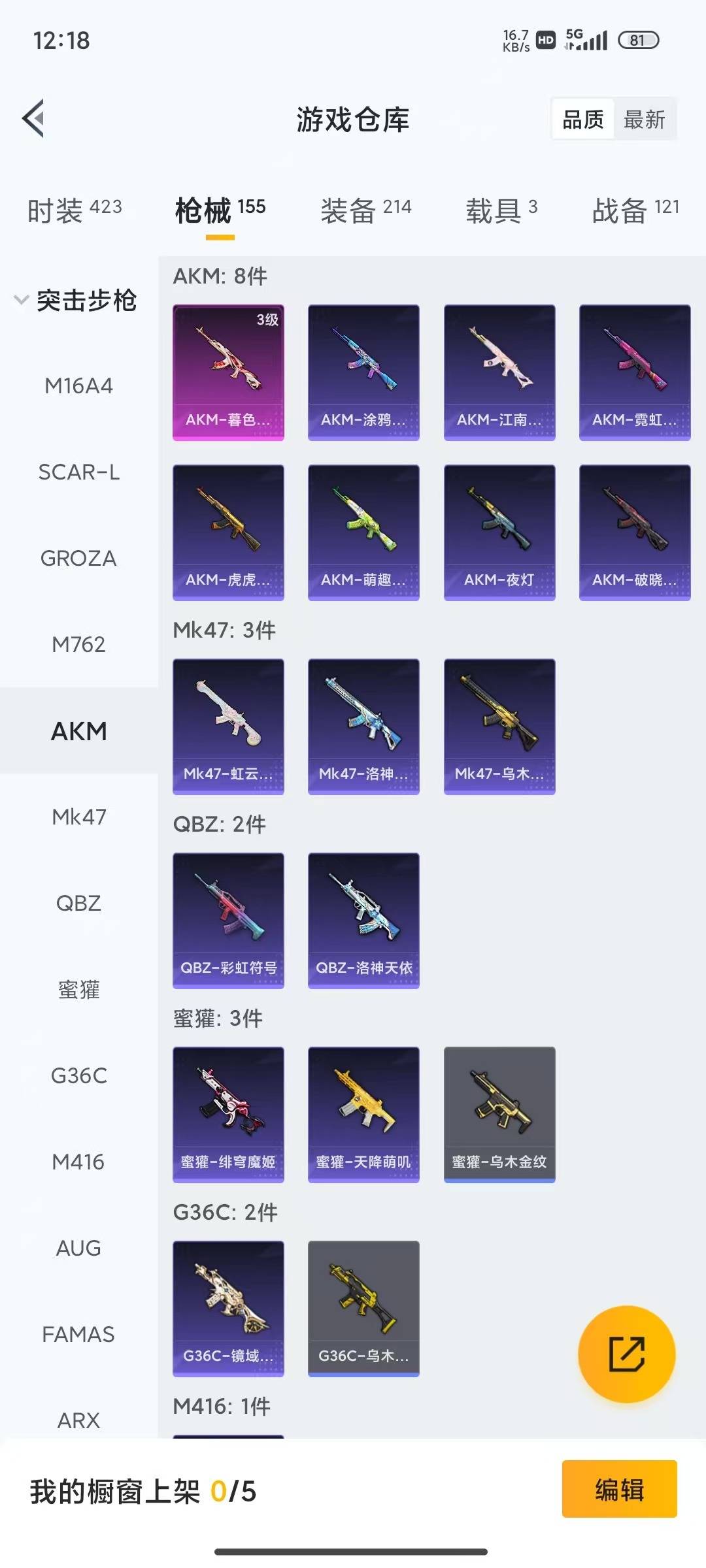Tap the back arrow to exit warehouse

(x=34, y=118)
